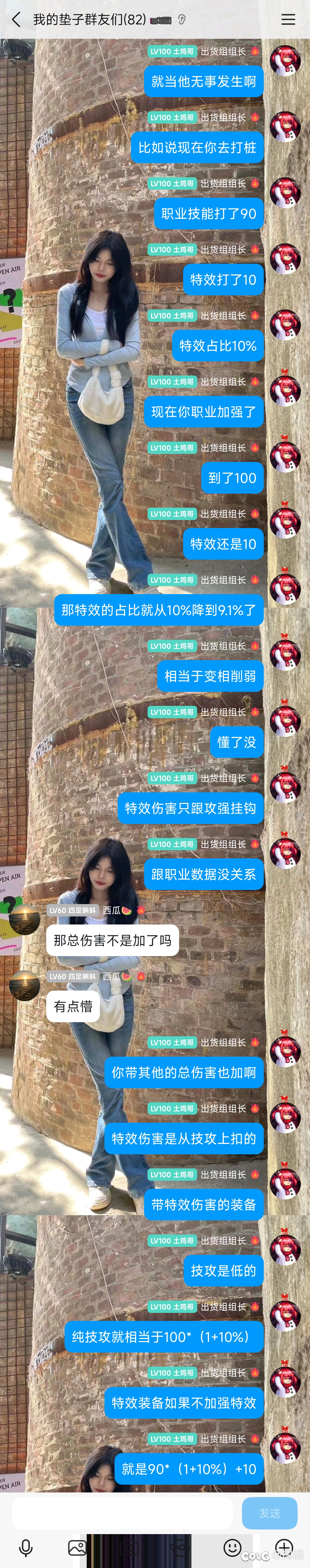Open the image picker icon
Screen dimensions: 310x1568
point(77,1547)
